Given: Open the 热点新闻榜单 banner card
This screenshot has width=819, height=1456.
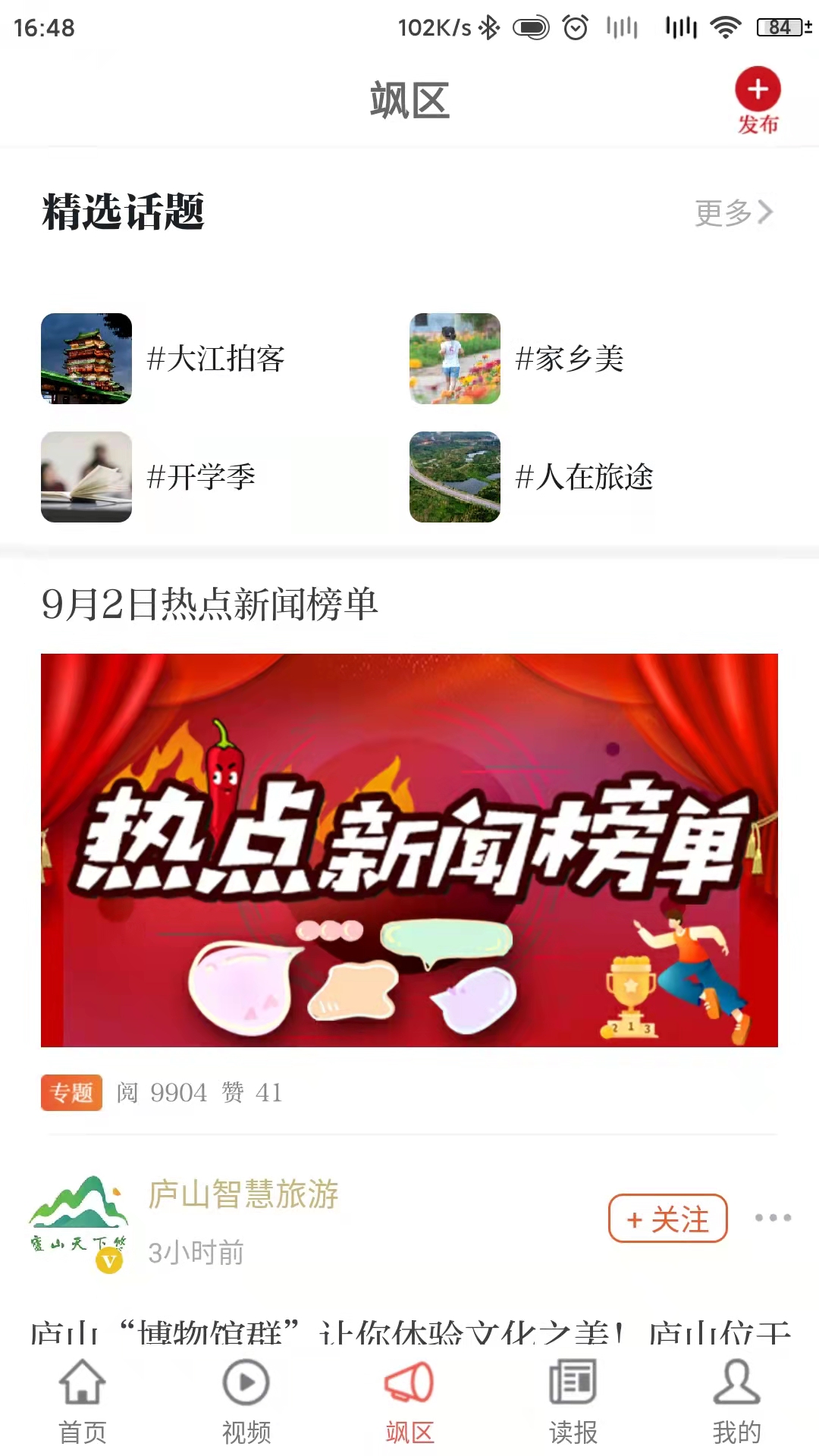Looking at the screenshot, I should (409, 849).
